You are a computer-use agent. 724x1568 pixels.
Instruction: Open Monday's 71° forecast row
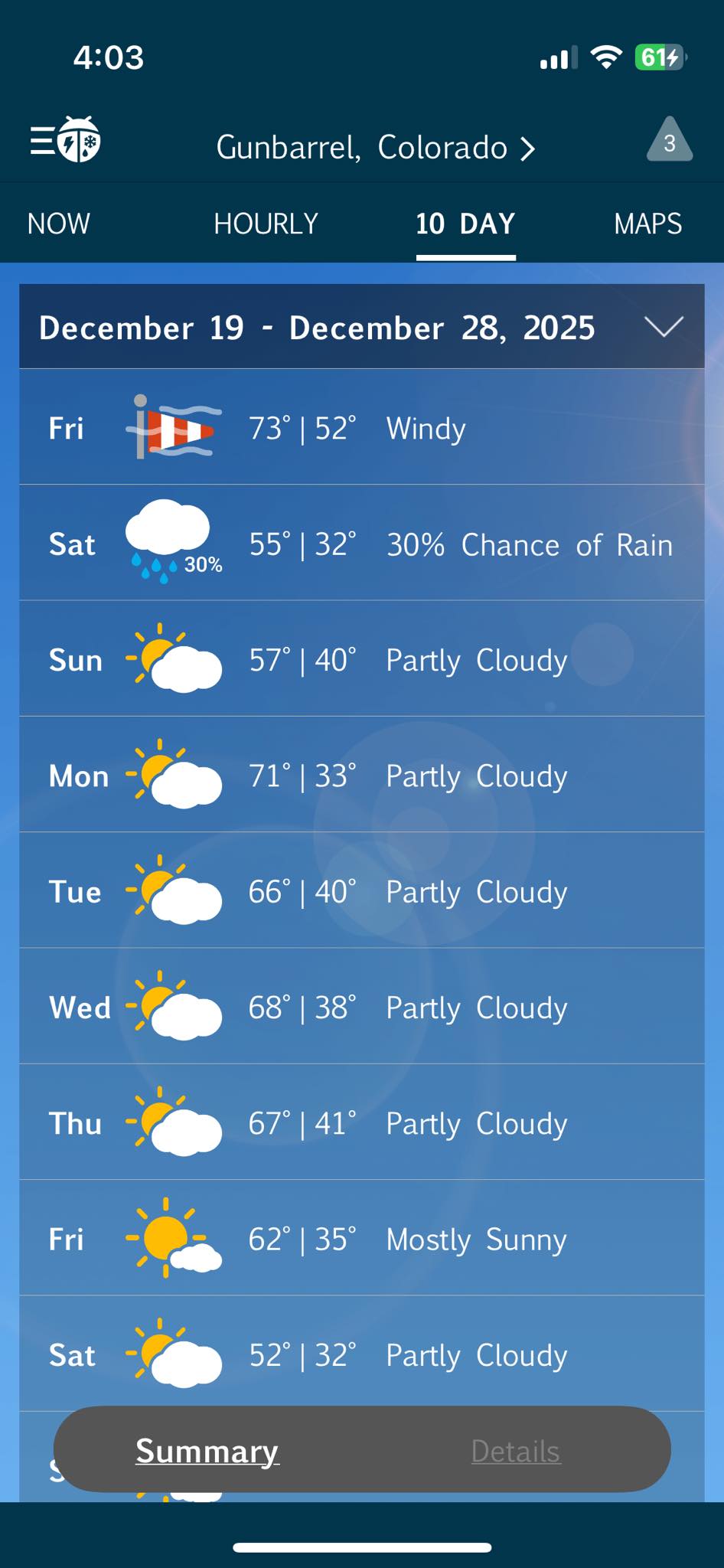(x=361, y=776)
